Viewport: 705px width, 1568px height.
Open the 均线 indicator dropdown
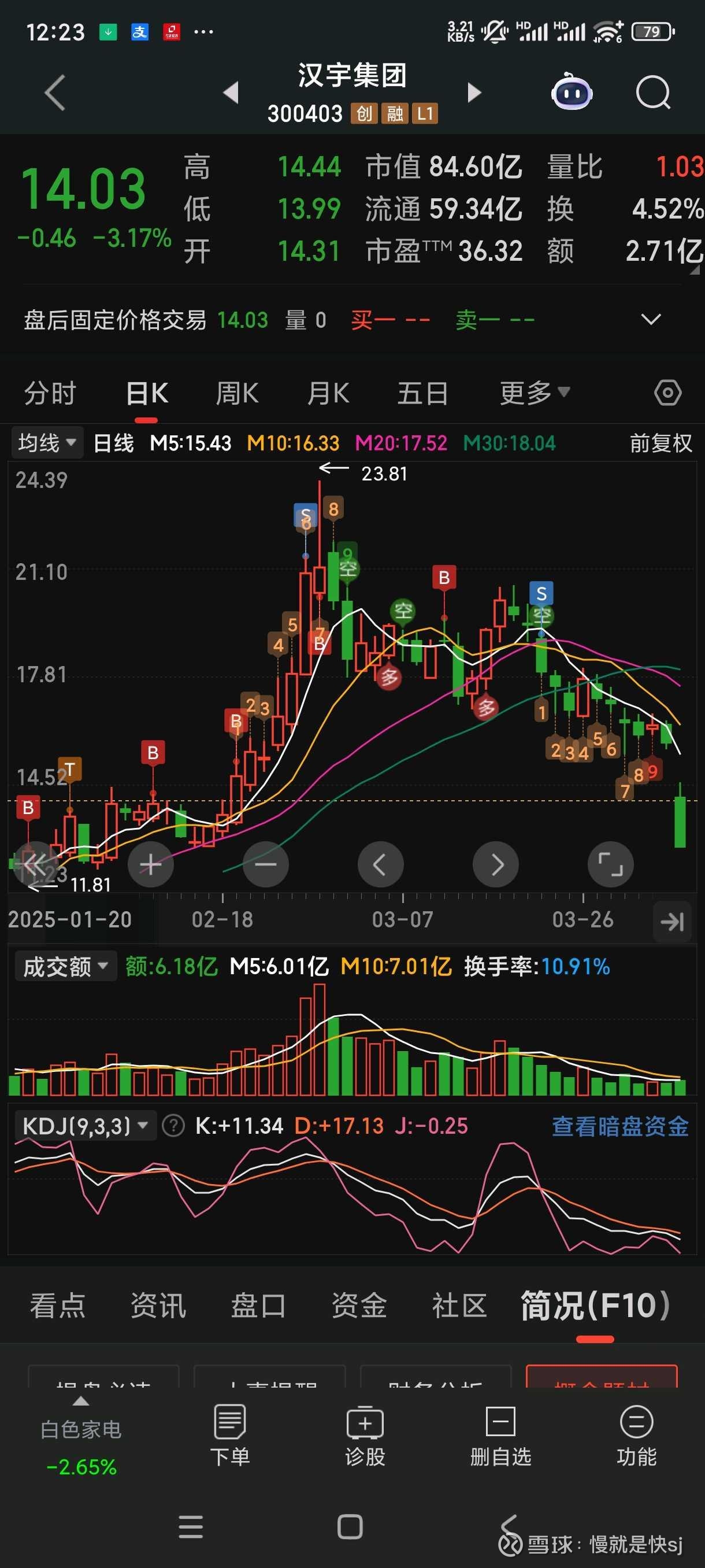46,443
